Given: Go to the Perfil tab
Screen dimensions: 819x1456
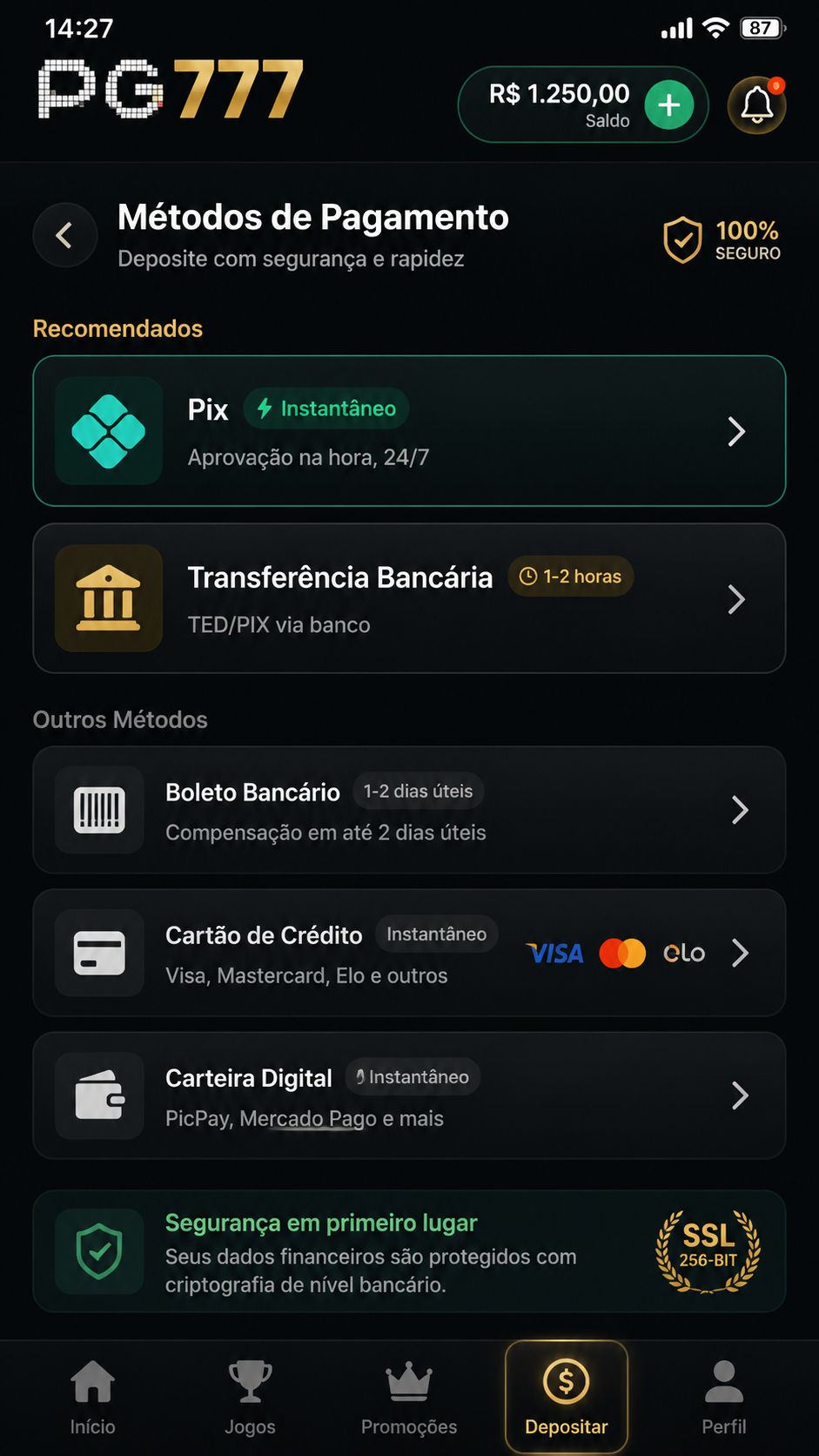Looking at the screenshot, I should tap(724, 1397).
